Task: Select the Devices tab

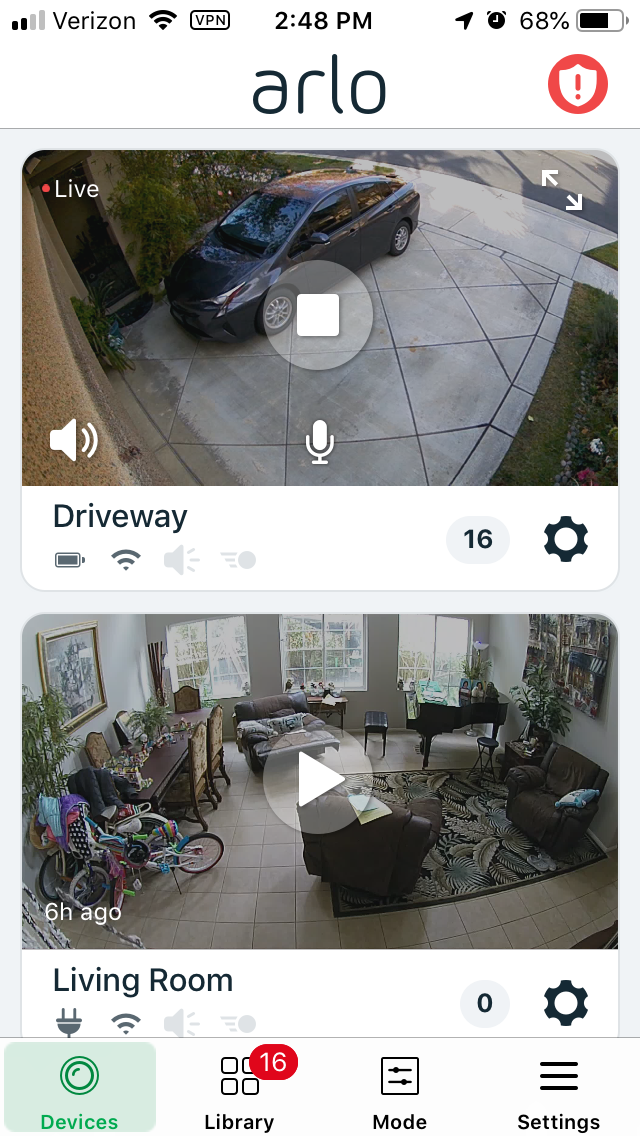Action: click(80, 1088)
